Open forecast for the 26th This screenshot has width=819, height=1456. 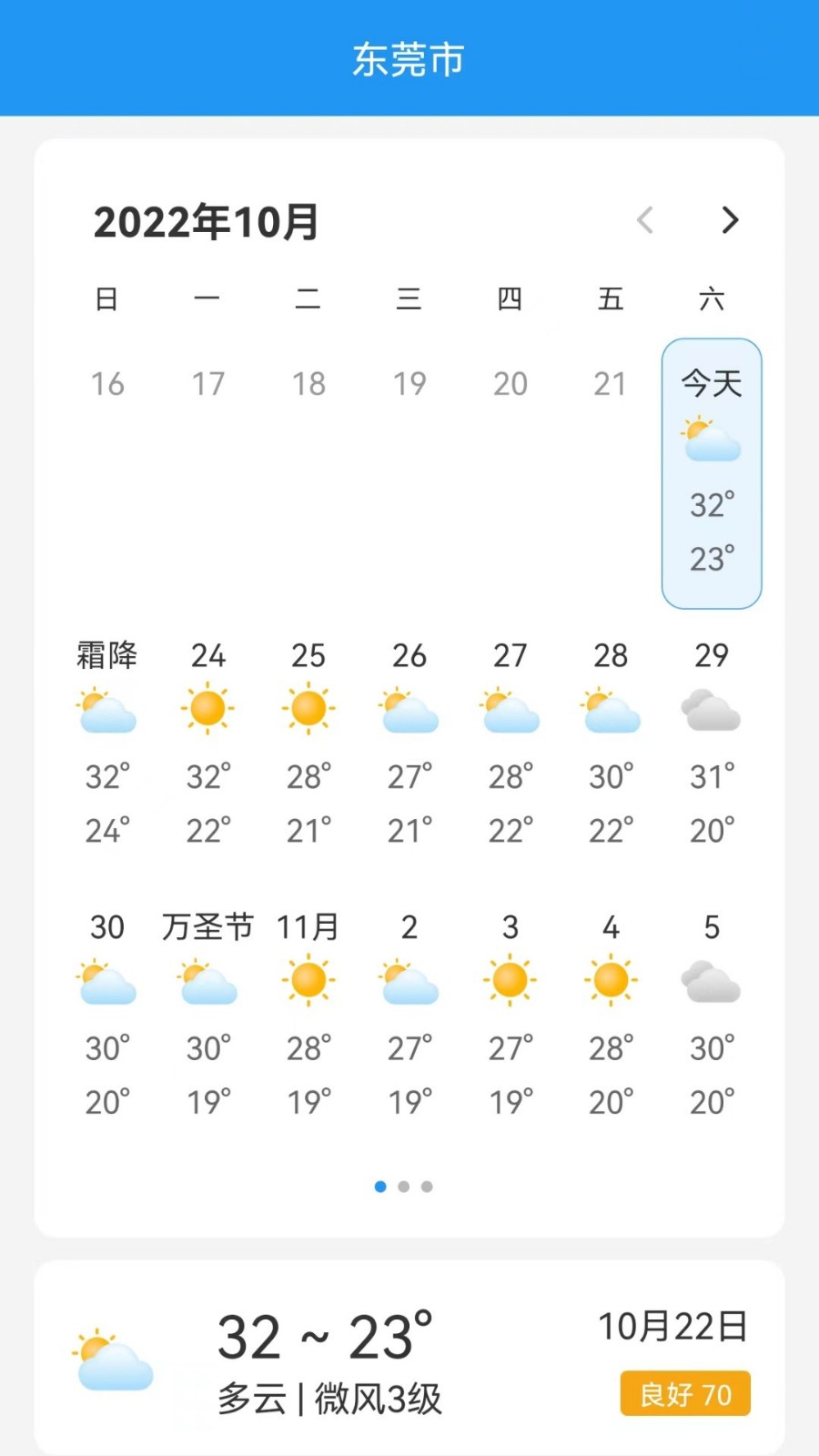coord(409,742)
